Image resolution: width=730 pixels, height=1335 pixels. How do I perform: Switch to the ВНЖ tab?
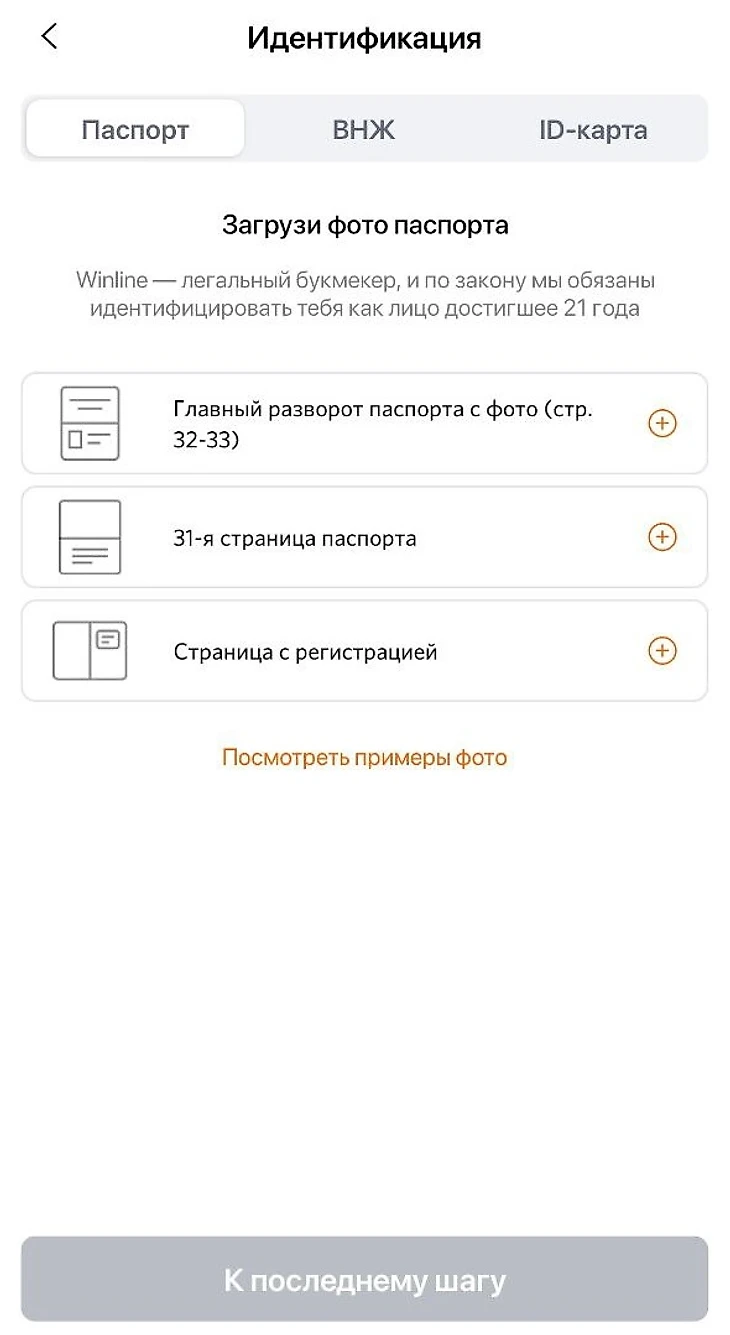pyautogui.click(x=364, y=129)
